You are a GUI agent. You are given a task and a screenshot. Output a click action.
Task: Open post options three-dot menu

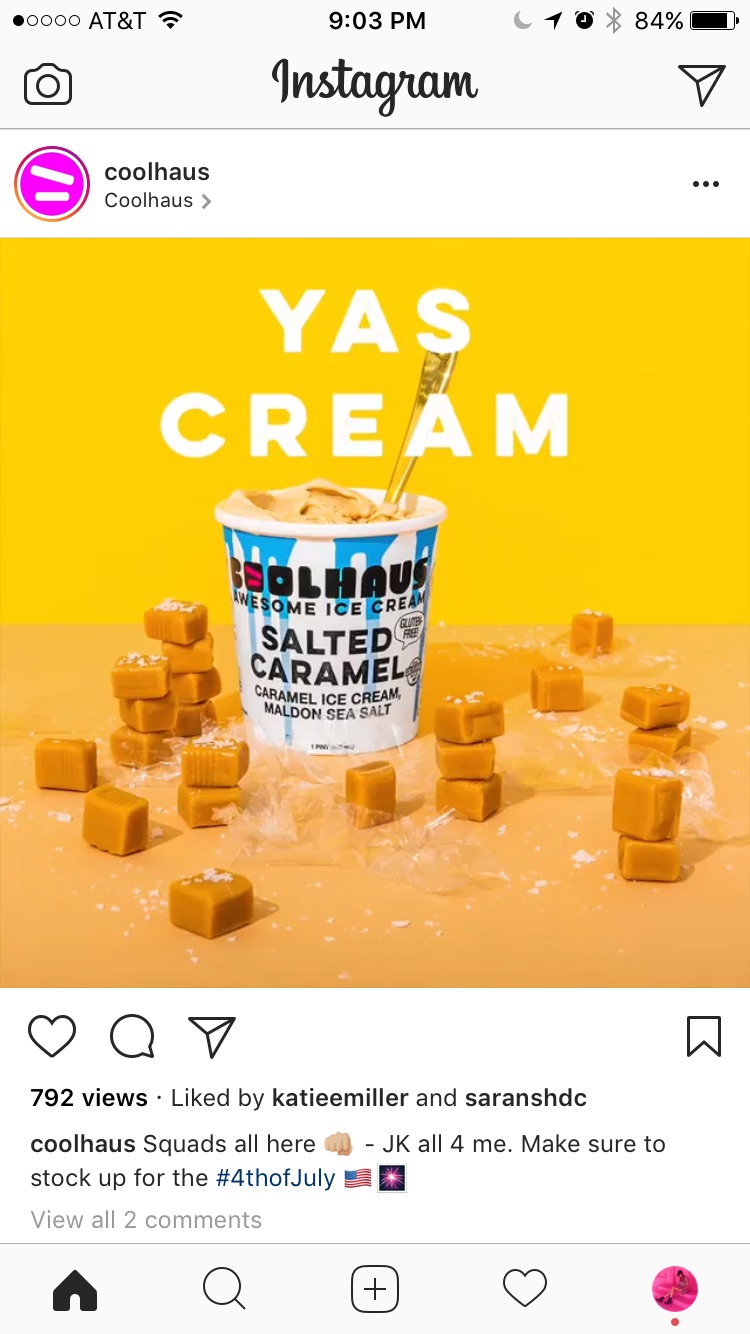click(705, 184)
